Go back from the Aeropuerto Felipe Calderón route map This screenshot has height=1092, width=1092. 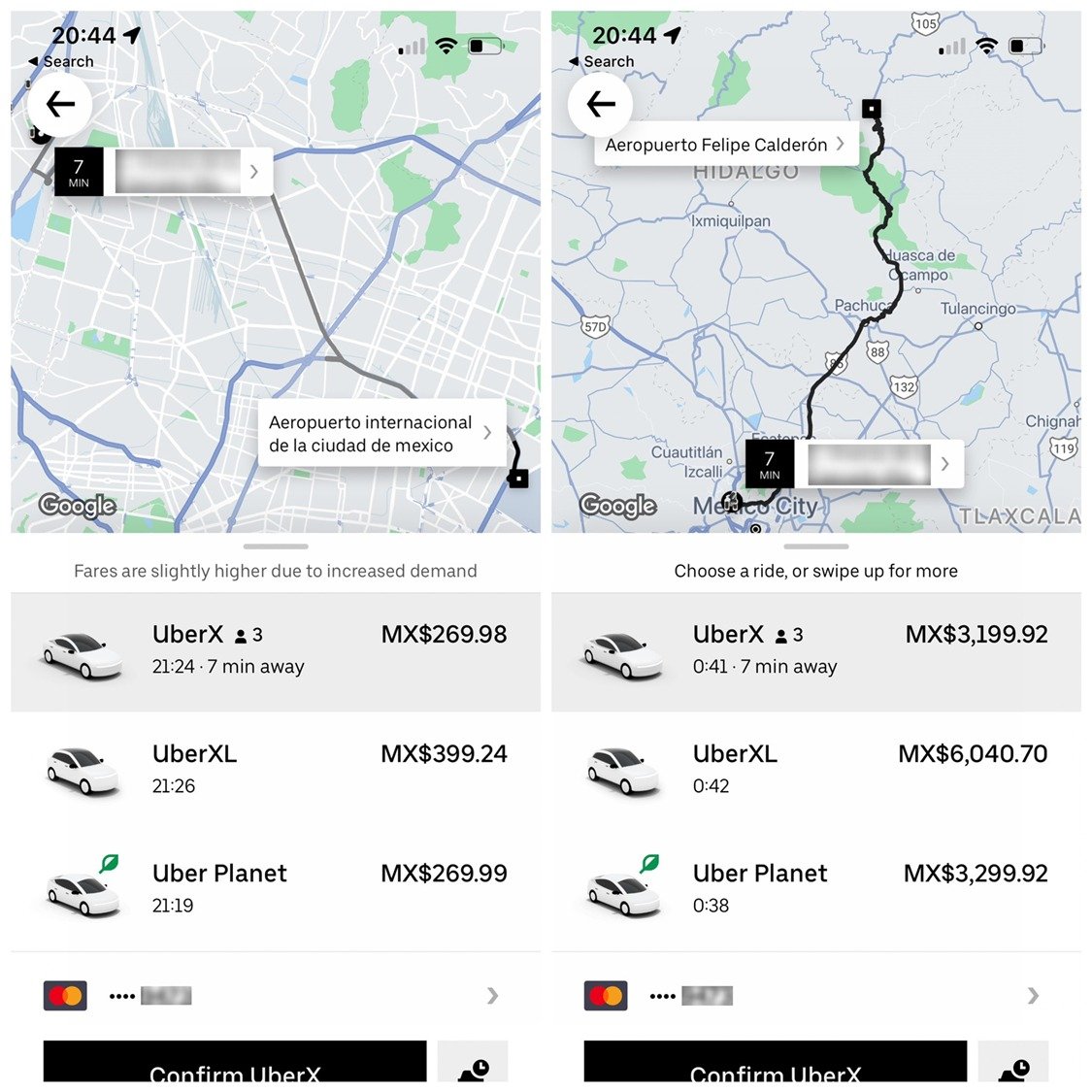point(601,104)
